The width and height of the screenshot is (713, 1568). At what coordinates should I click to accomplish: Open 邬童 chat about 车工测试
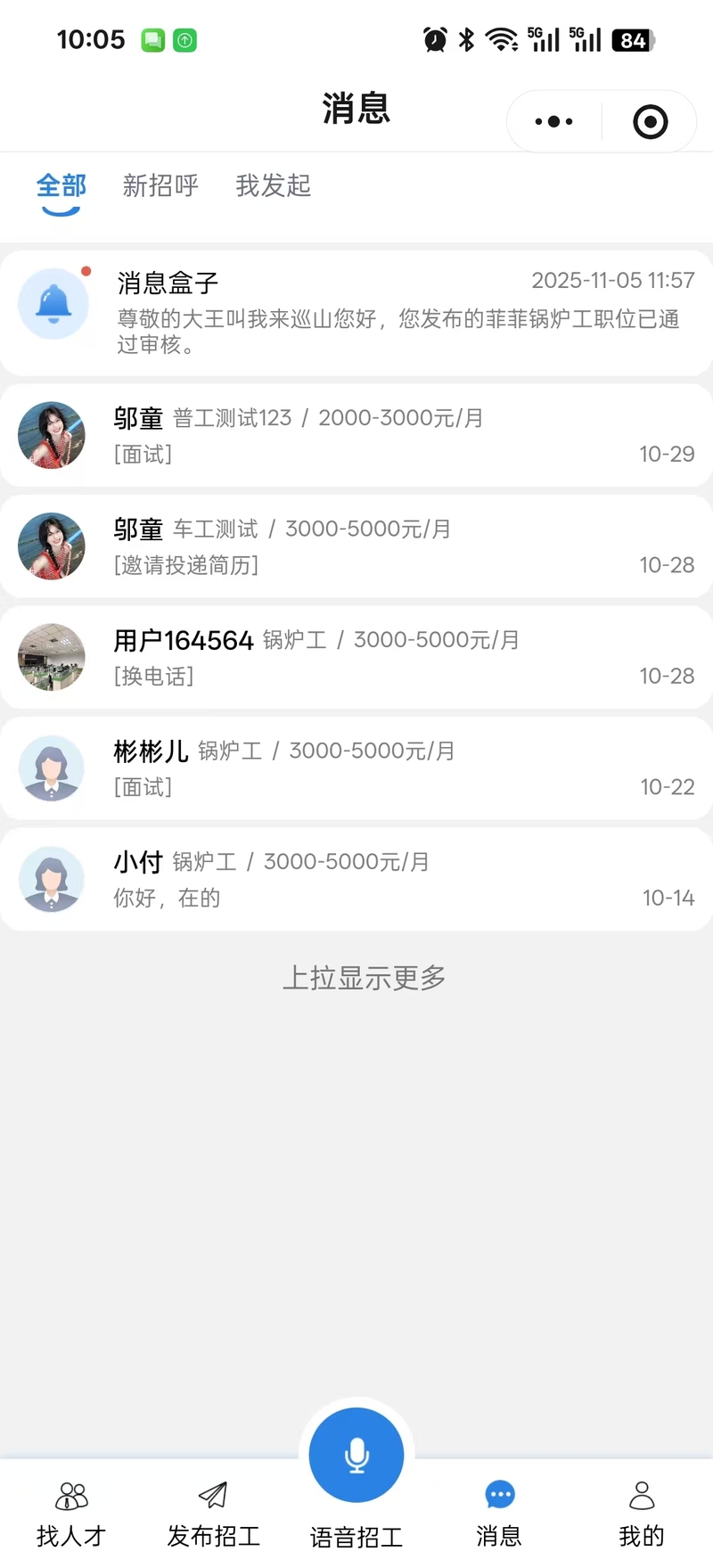click(x=356, y=546)
